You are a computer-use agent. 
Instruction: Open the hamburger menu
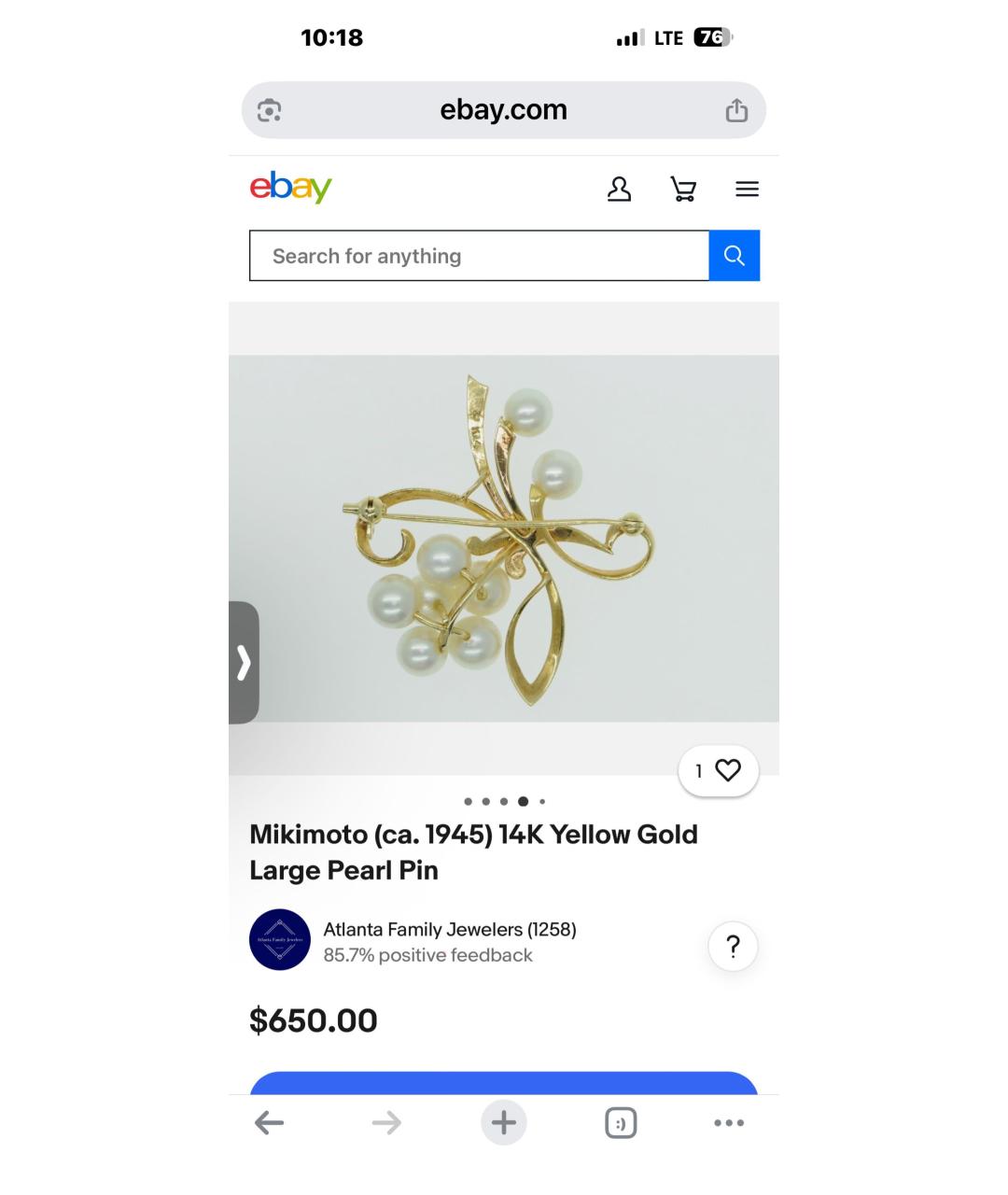[747, 190]
